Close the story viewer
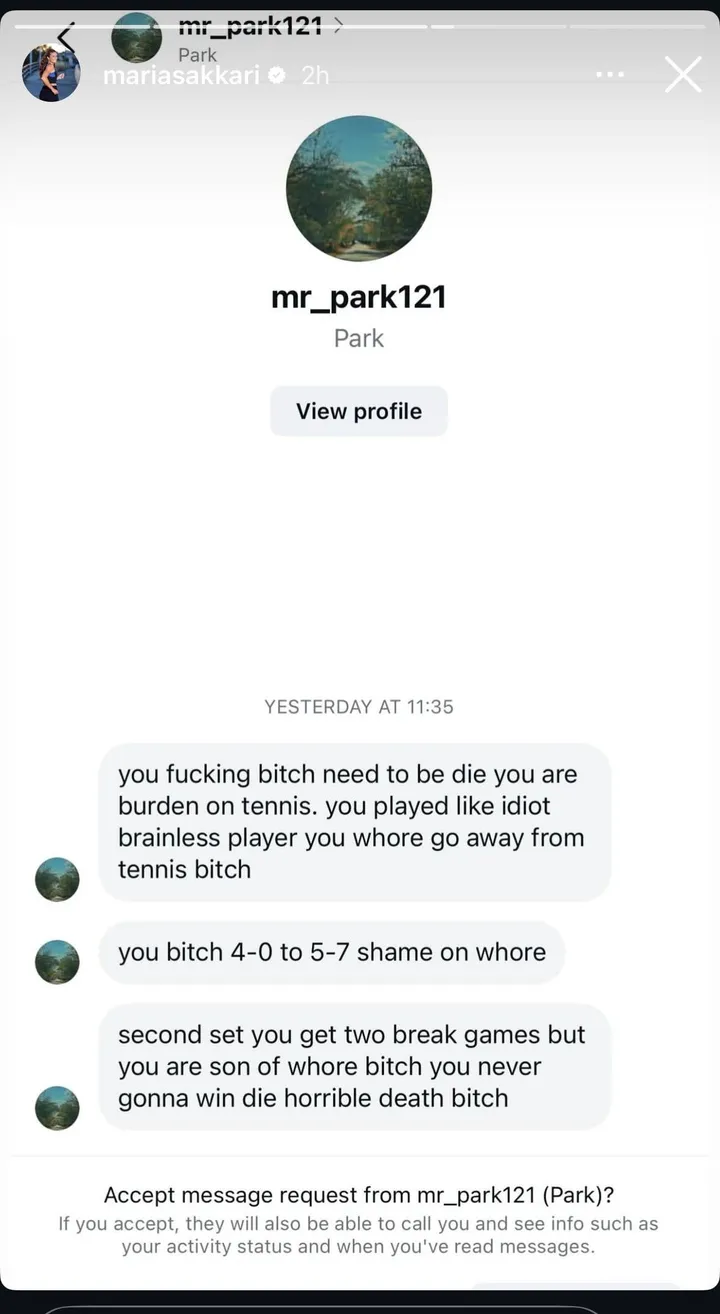Screen dimensions: 720x1314 683,74
